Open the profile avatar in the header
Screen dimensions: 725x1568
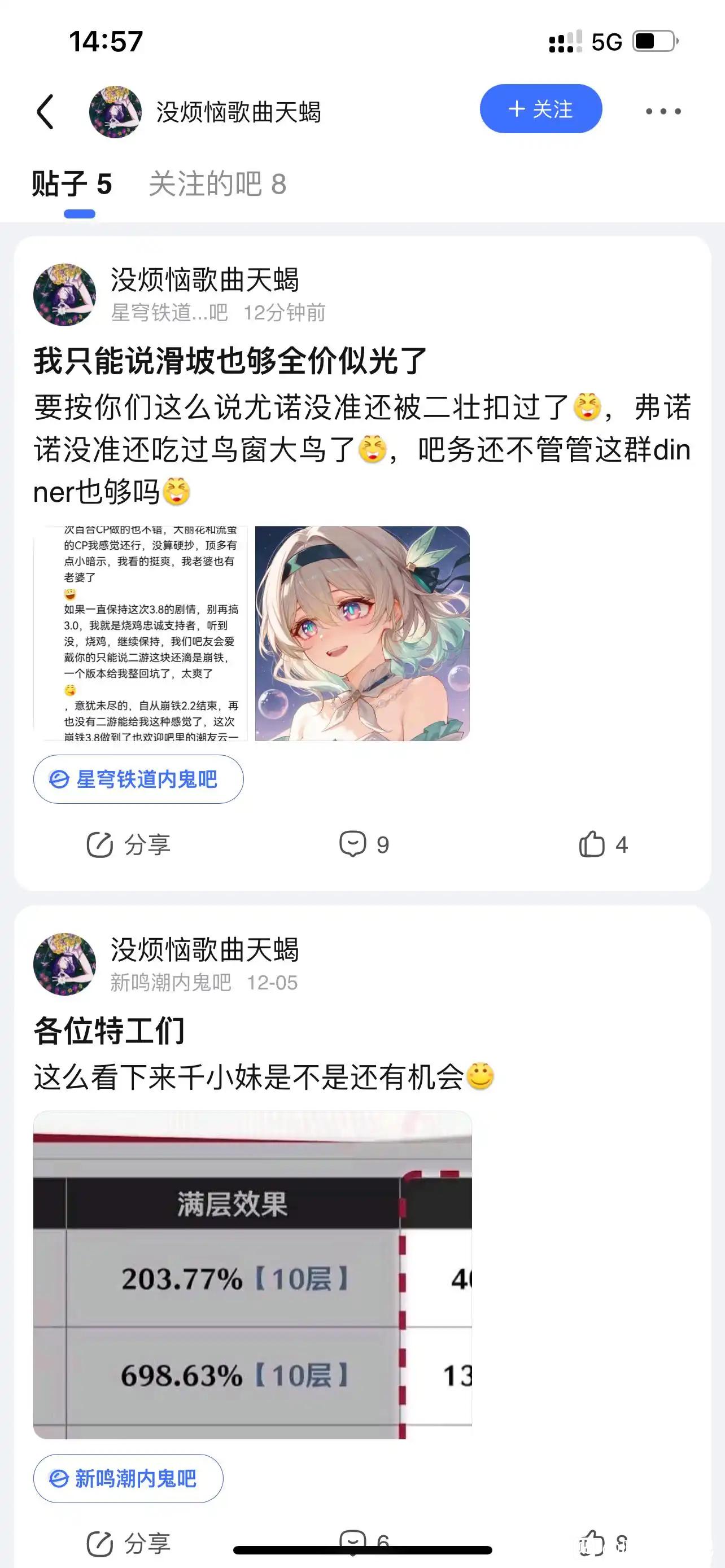point(115,111)
